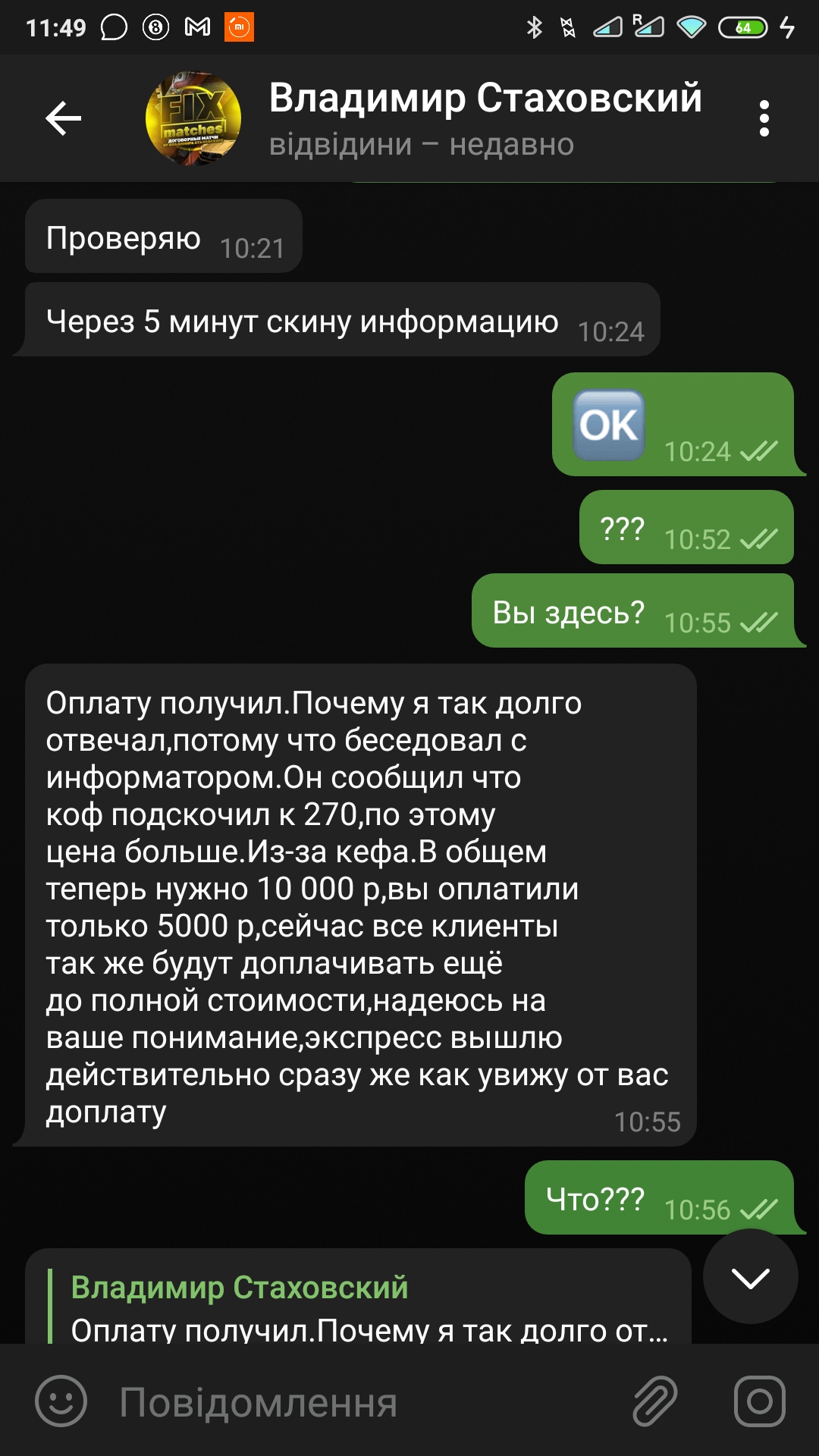Go back to the chat list

63,118
